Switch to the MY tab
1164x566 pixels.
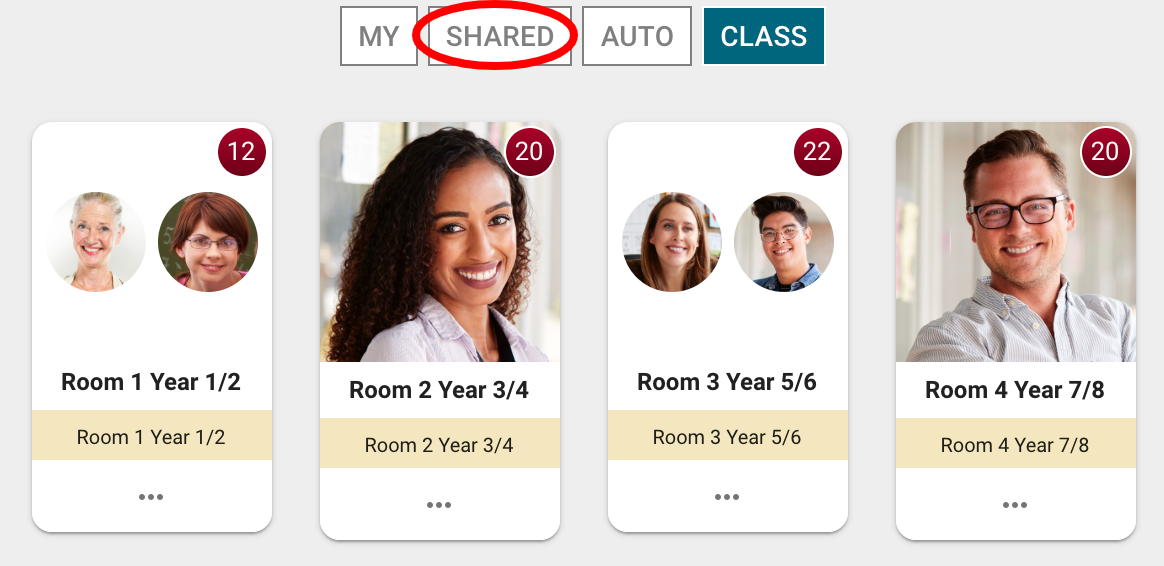(x=379, y=37)
